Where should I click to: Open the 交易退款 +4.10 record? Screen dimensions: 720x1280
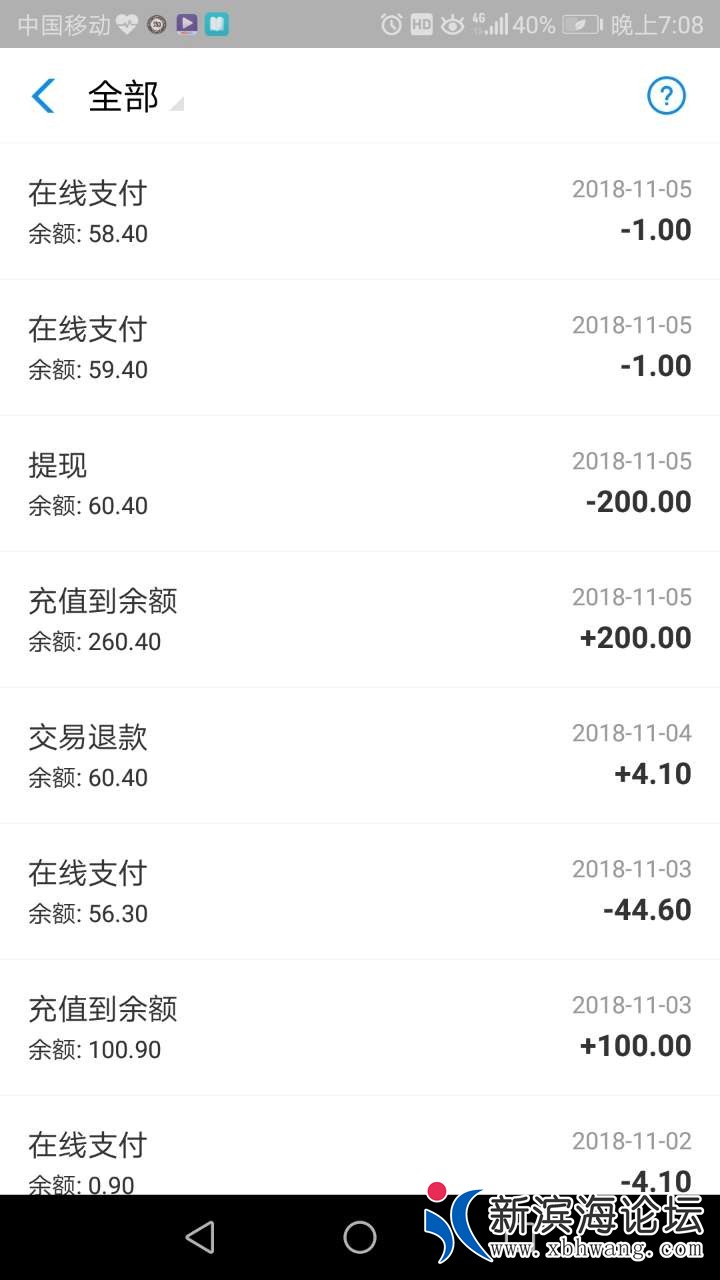coord(360,755)
